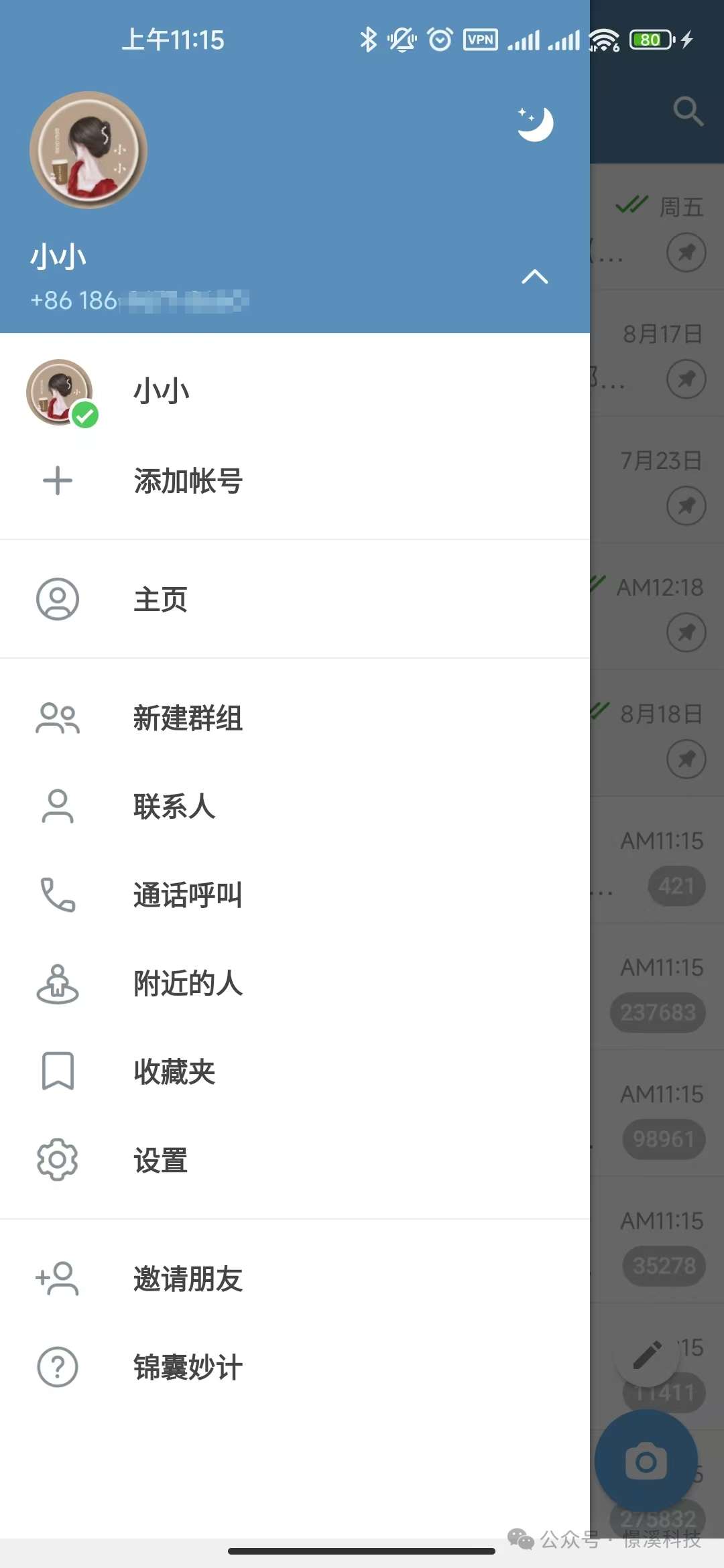Switch to night mode with the moon icon

(x=535, y=124)
